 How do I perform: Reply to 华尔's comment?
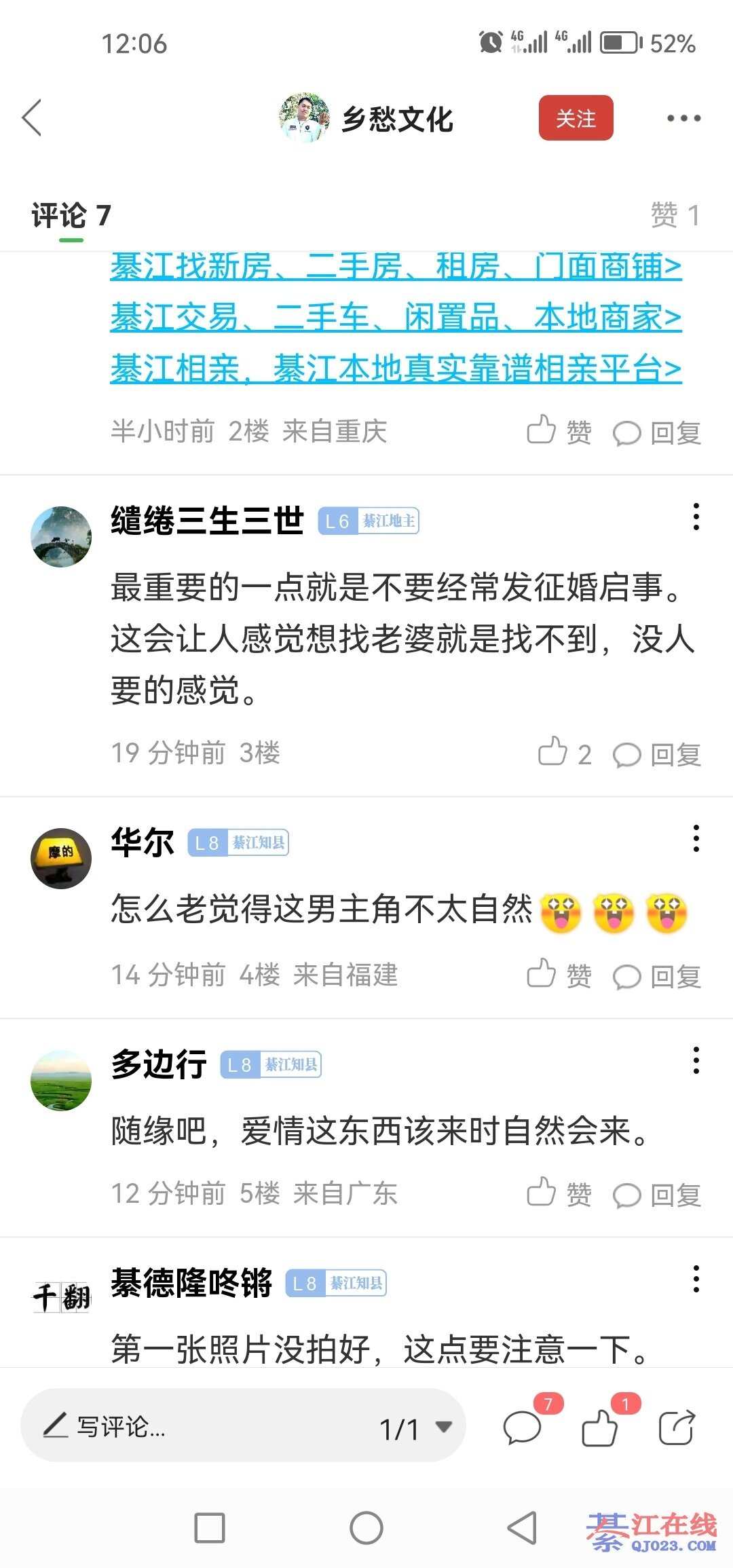click(x=657, y=976)
